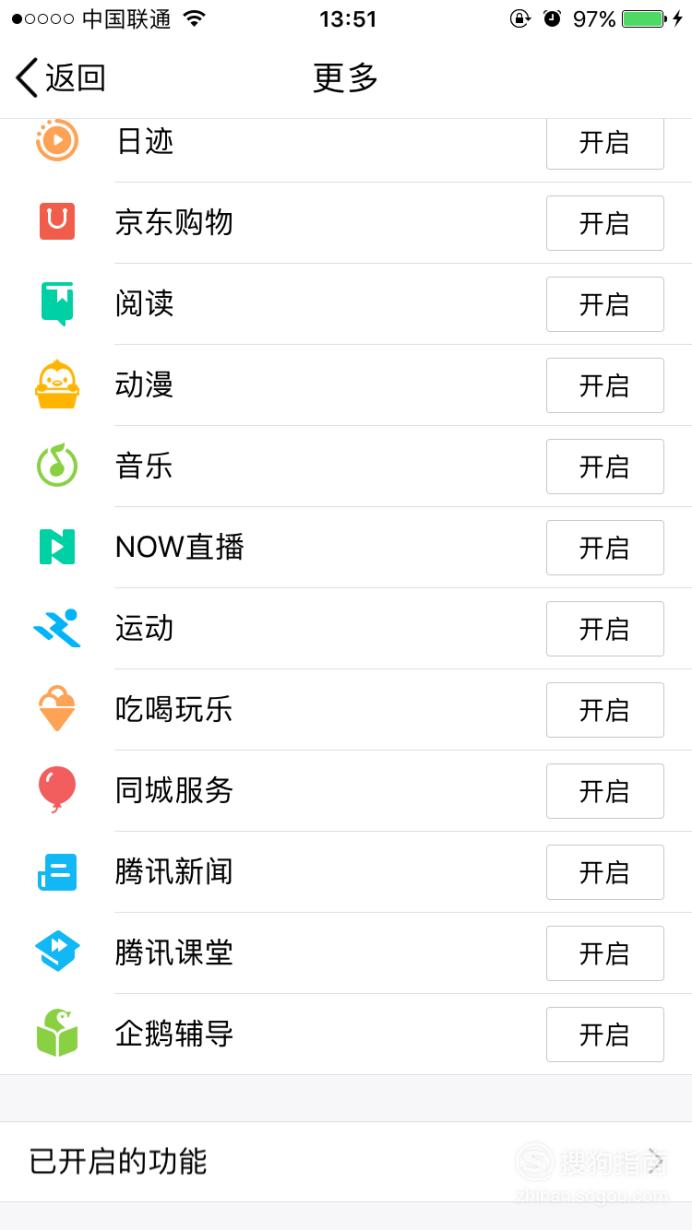Enable the 日迹 feature
This screenshot has height=1230, width=692.
[605, 143]
